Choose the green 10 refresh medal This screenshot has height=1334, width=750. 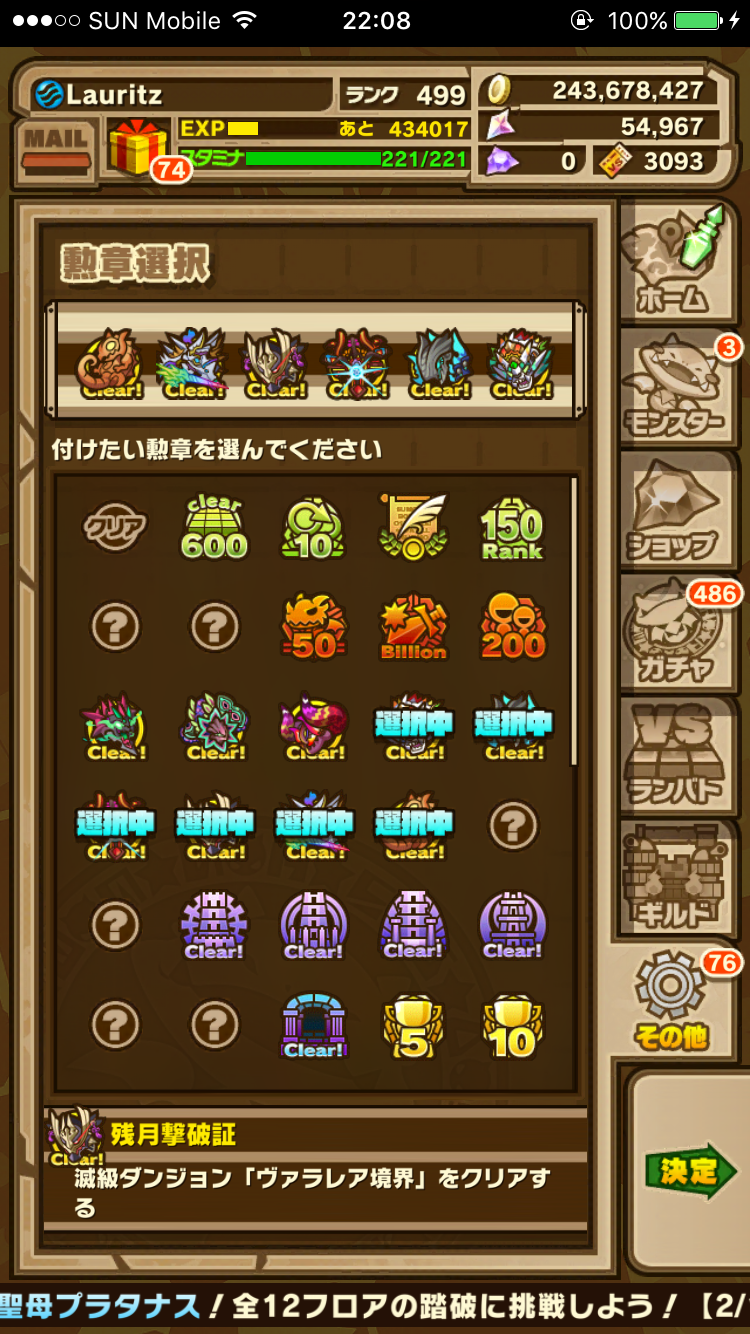point(314,527)
